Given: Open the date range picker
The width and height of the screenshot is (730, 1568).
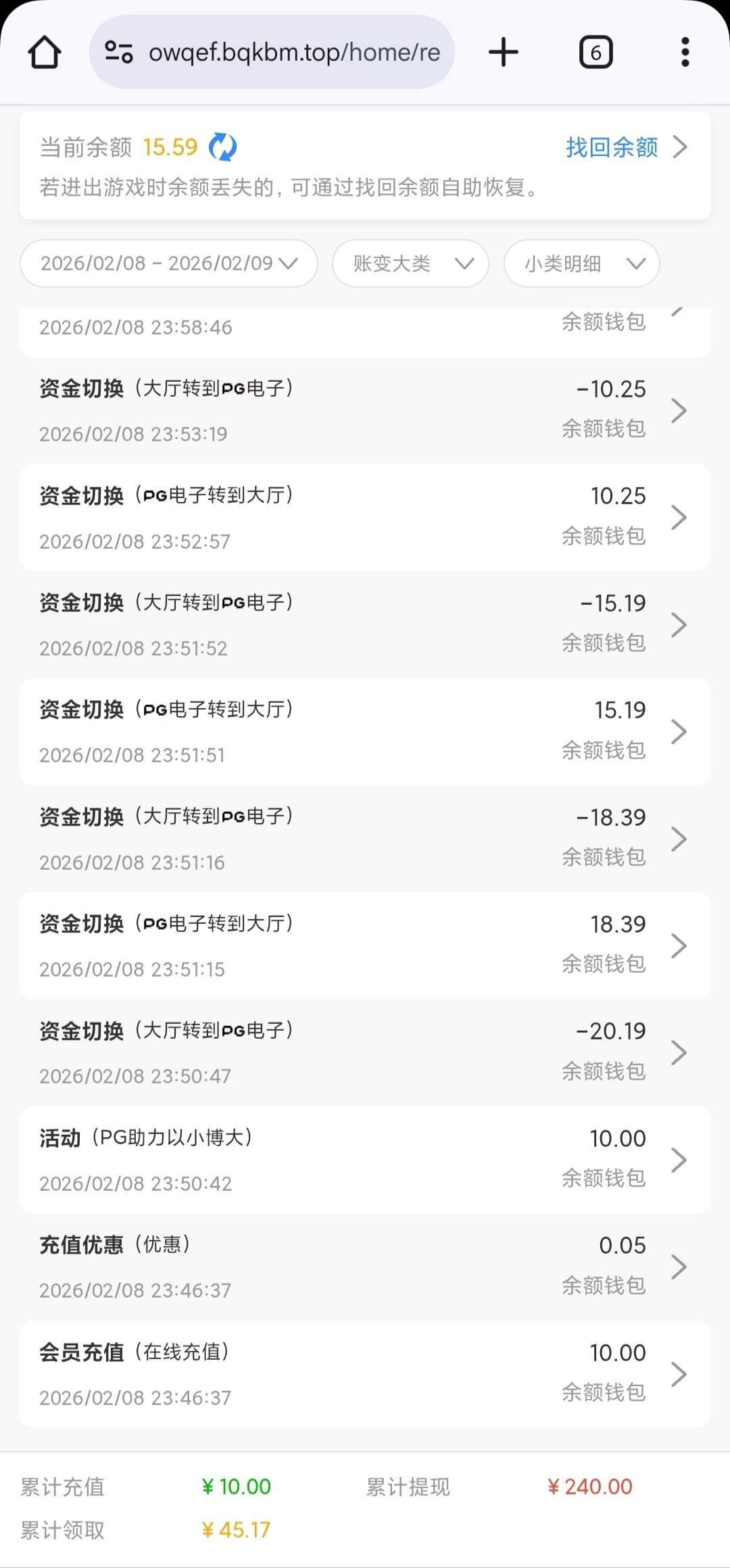Looking at the screenshot, I should 169,263.
